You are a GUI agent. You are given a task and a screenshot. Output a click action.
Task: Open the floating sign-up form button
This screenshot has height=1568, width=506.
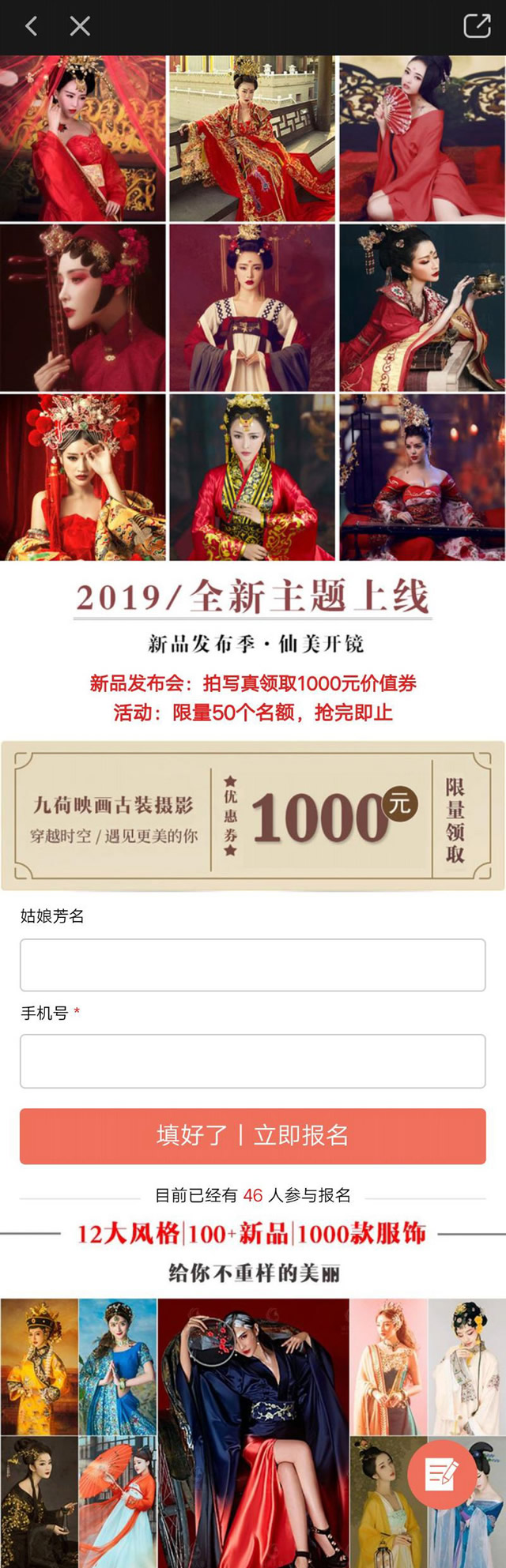pyautogui.click(x=441, y=1473)
